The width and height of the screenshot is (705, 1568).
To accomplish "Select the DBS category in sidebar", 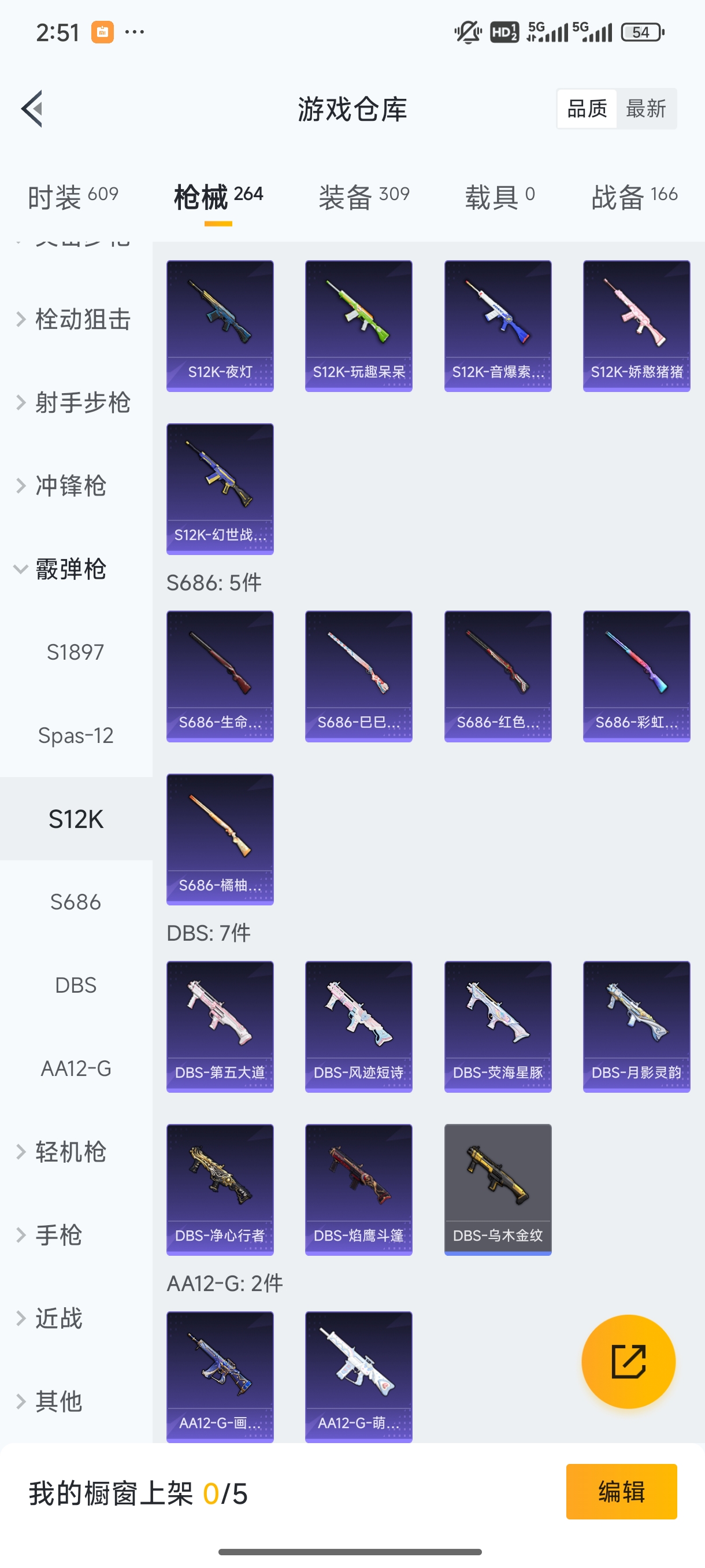I will (75, 984).
